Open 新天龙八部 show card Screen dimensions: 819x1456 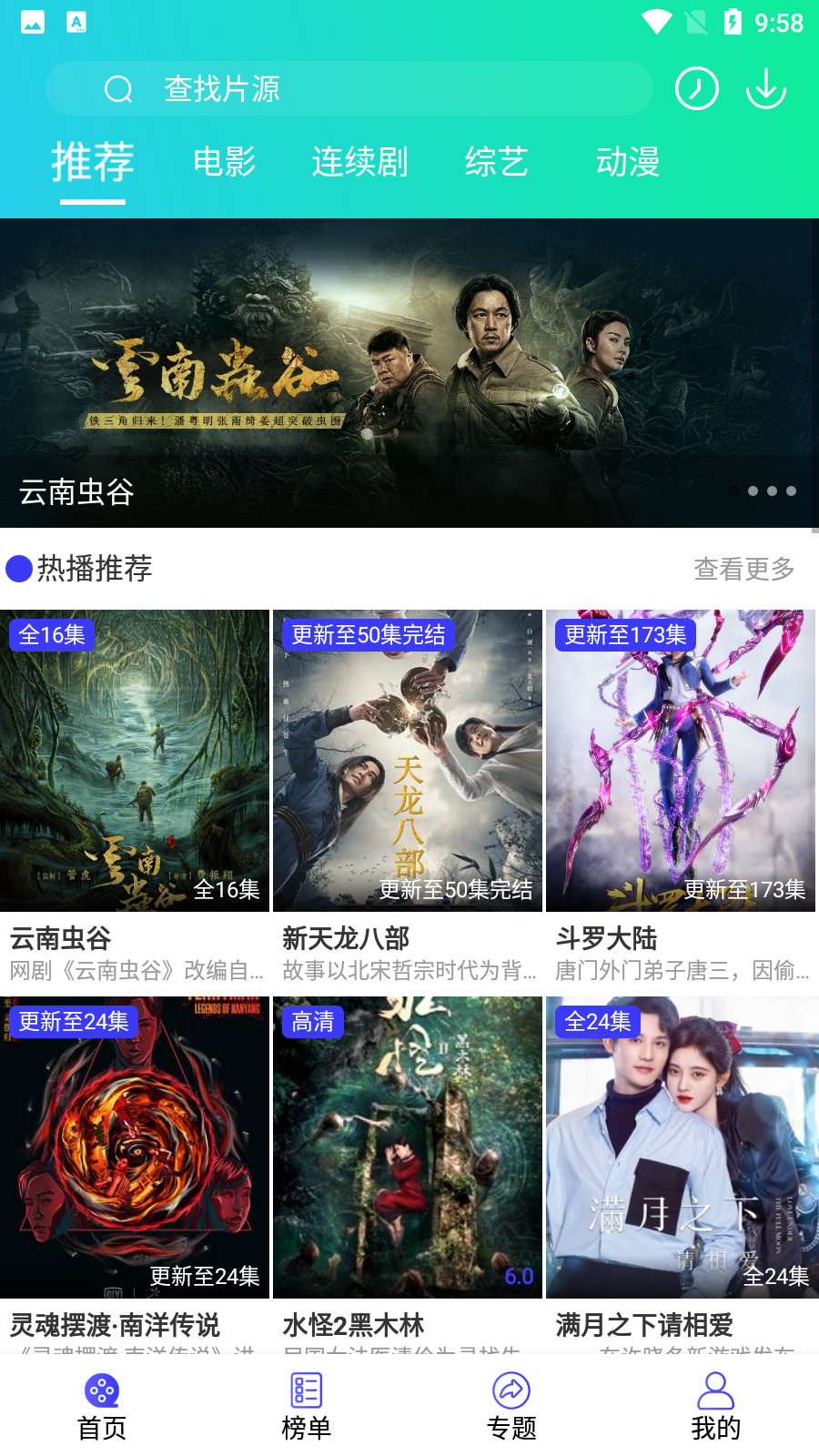408,761
